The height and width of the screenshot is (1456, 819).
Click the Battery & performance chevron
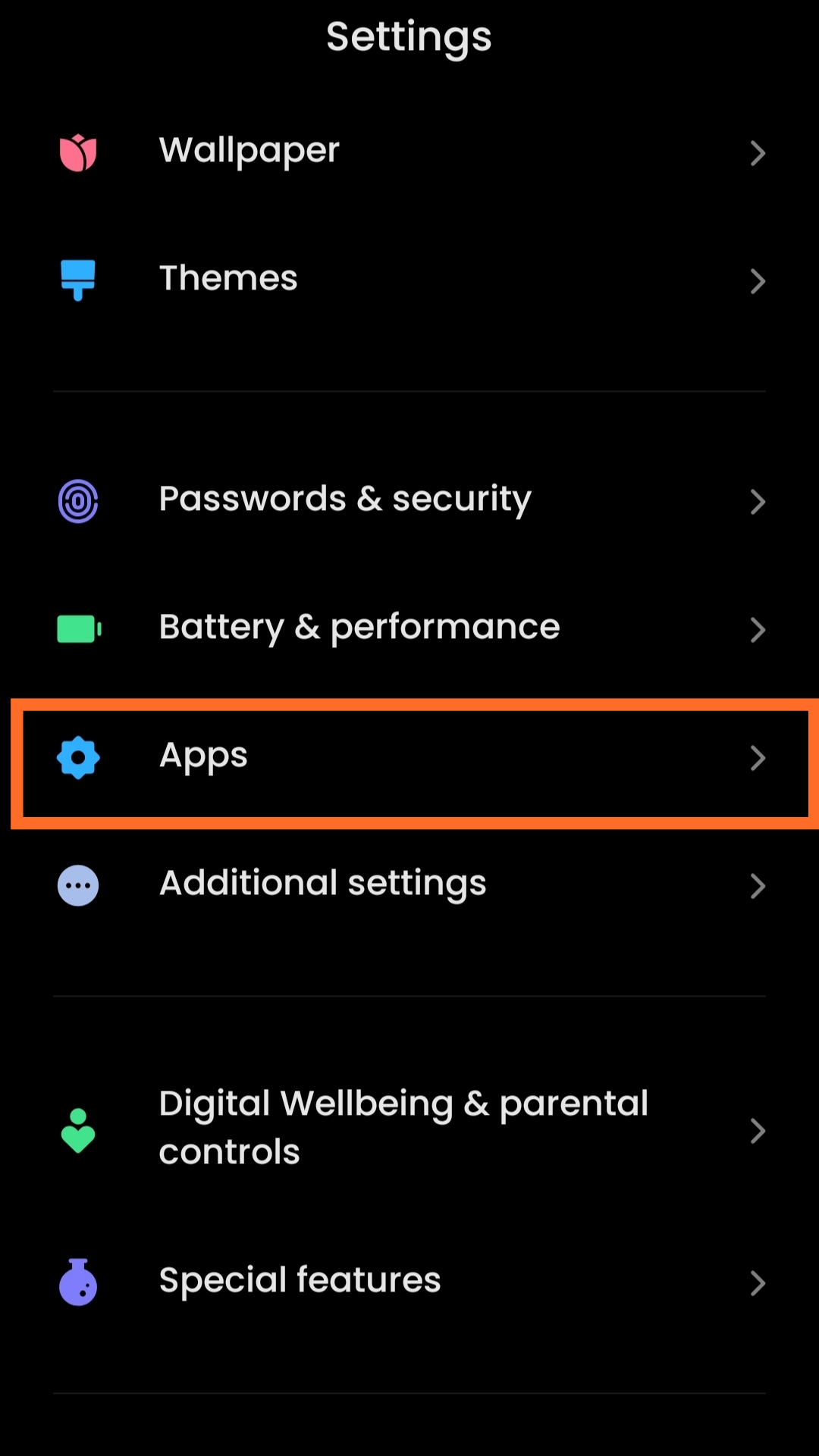coord(759,630)
